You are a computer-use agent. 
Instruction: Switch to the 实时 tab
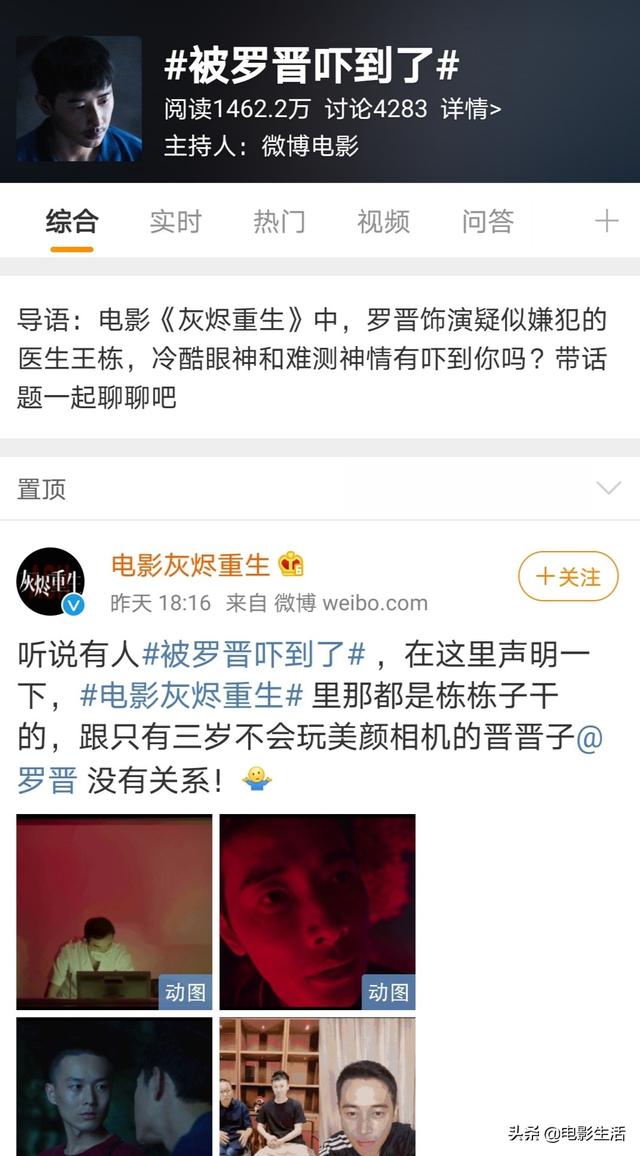(175, 221)
